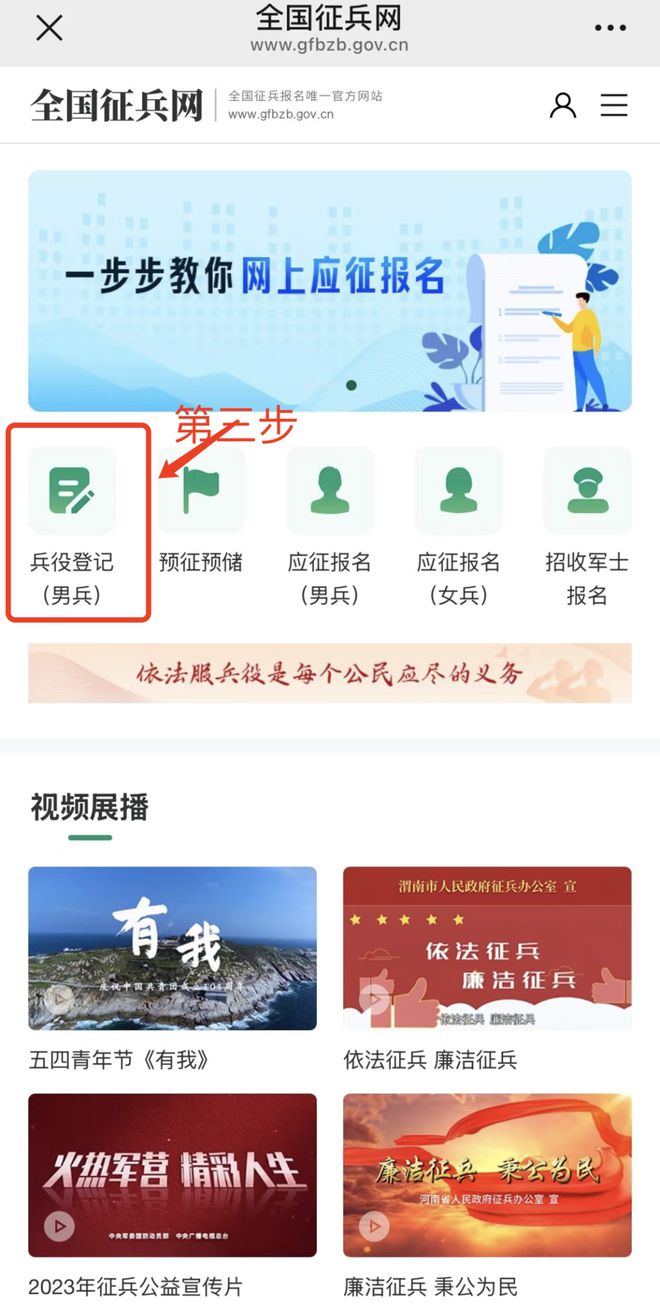
Task: Play the 五四青年节《有我》 video
Action: (172, 948)
